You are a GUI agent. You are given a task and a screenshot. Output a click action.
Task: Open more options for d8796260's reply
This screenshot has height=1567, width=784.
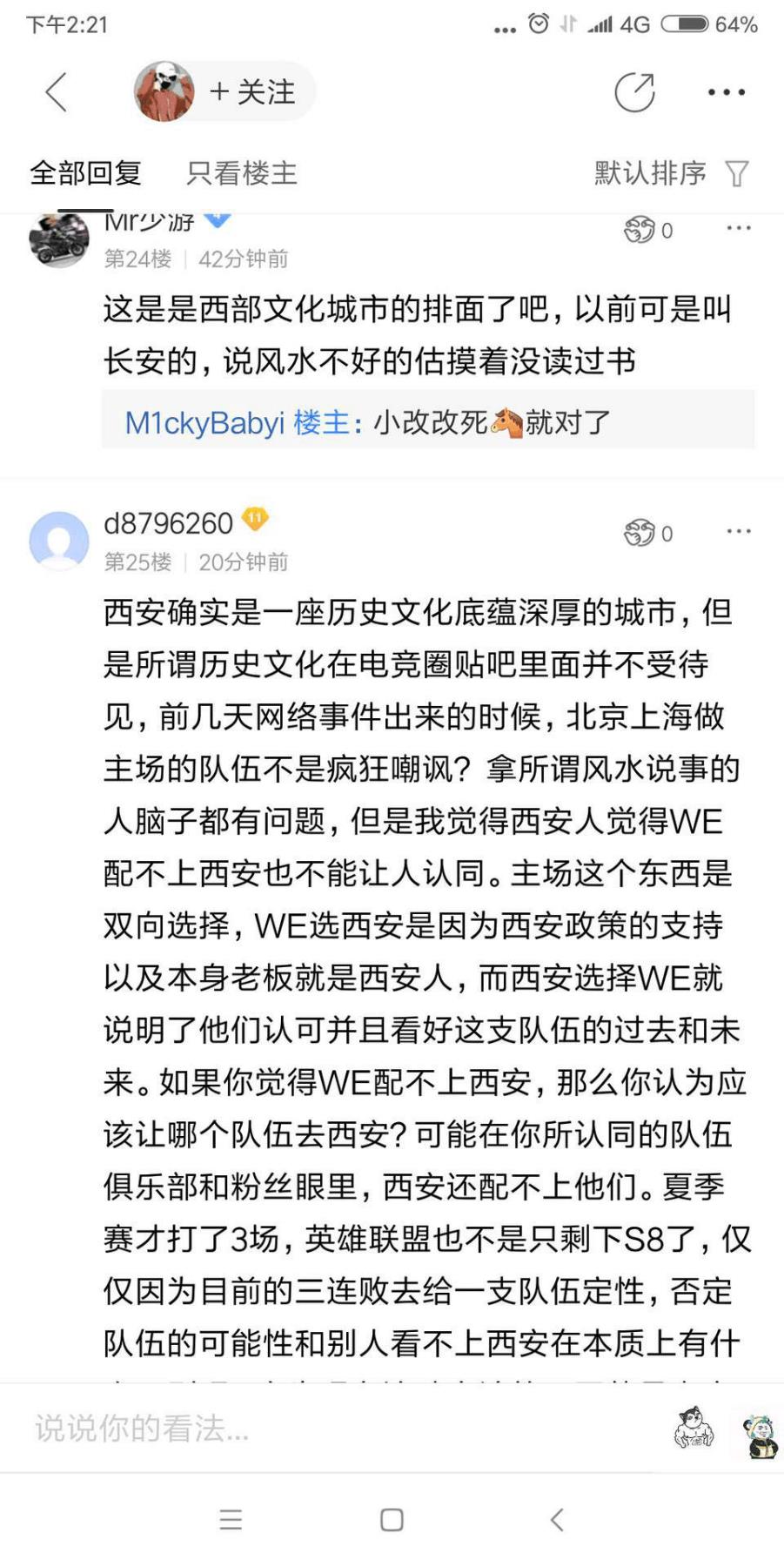(738, 531)
